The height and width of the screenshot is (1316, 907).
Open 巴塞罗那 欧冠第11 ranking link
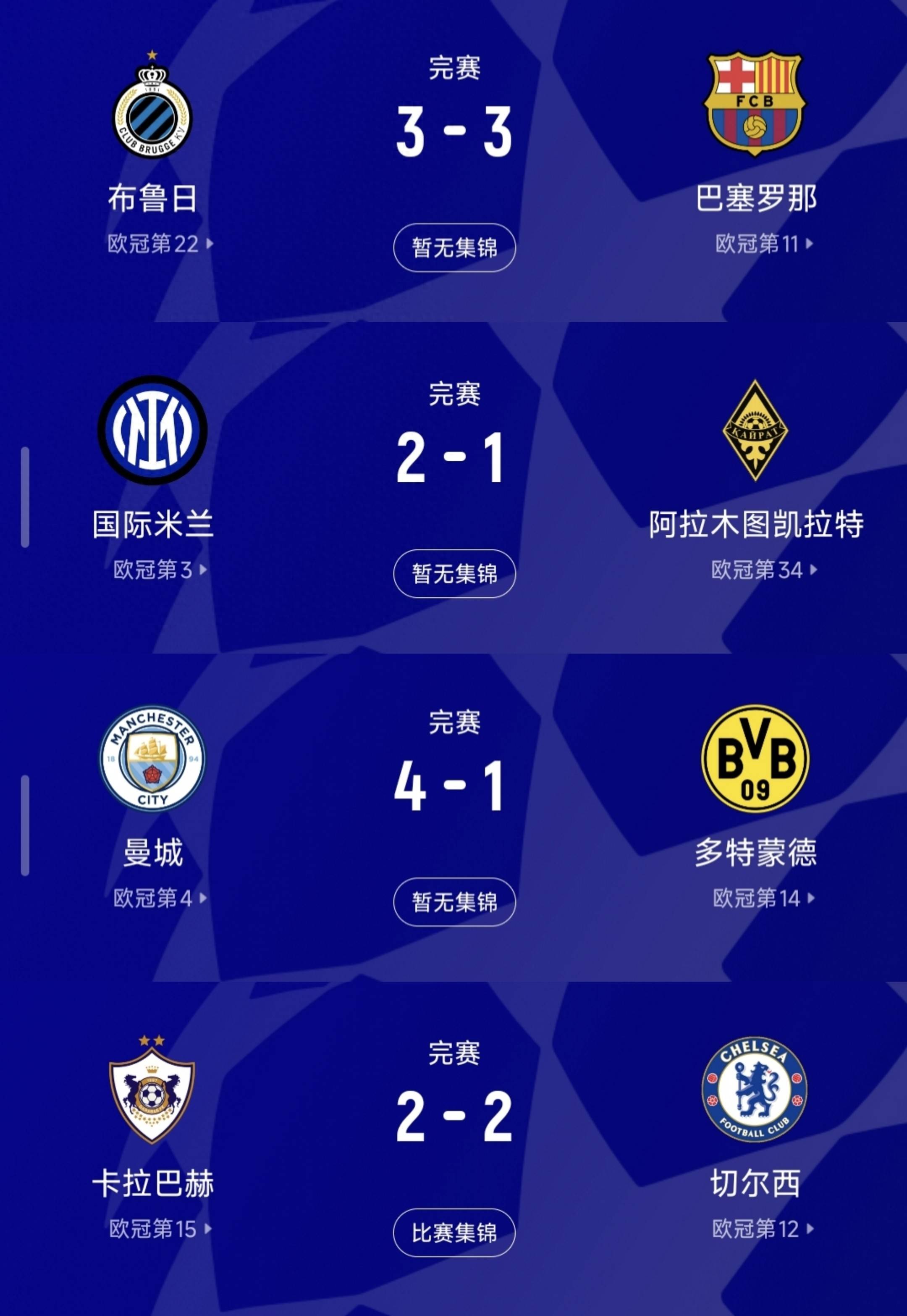tap(763, 244)
